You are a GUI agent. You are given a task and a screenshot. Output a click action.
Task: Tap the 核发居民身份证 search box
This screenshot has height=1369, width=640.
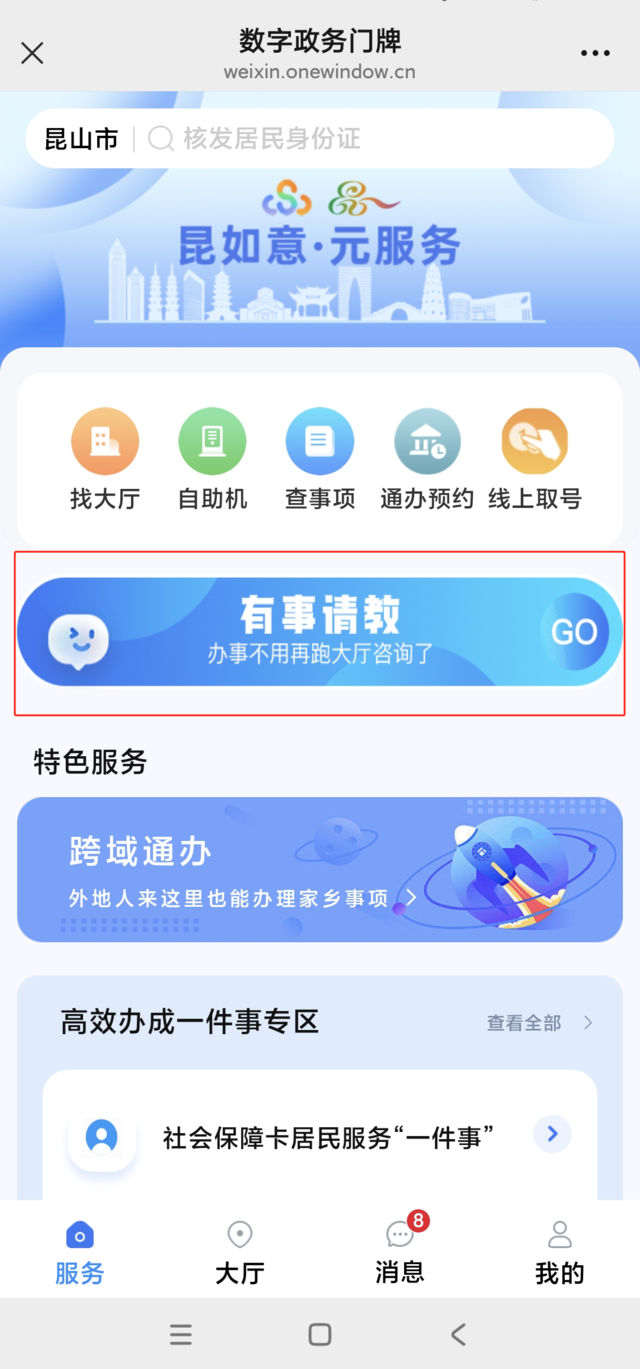370,139
